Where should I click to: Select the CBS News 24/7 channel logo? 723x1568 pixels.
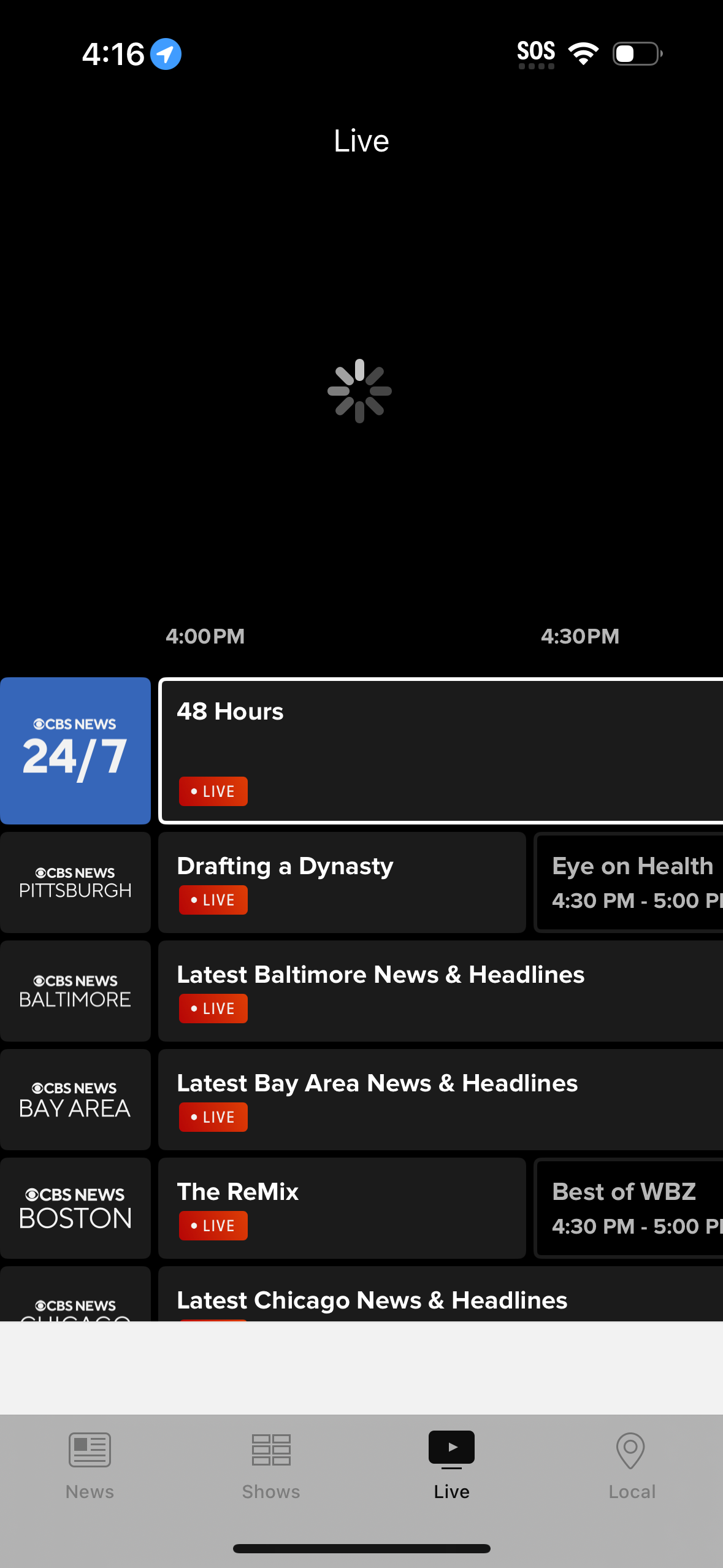point(75,750)
